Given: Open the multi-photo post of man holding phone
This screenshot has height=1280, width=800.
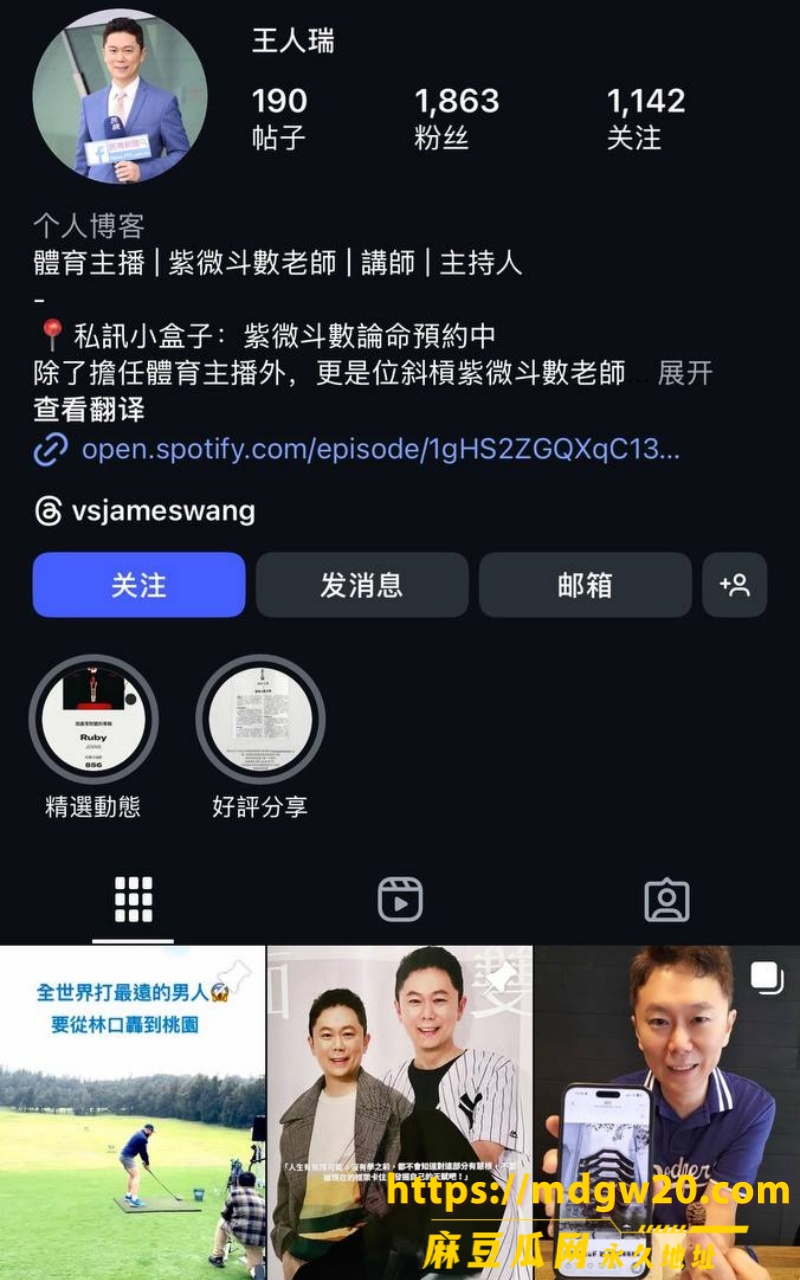Looking at the screenshot, I should tap(668, 1113).
